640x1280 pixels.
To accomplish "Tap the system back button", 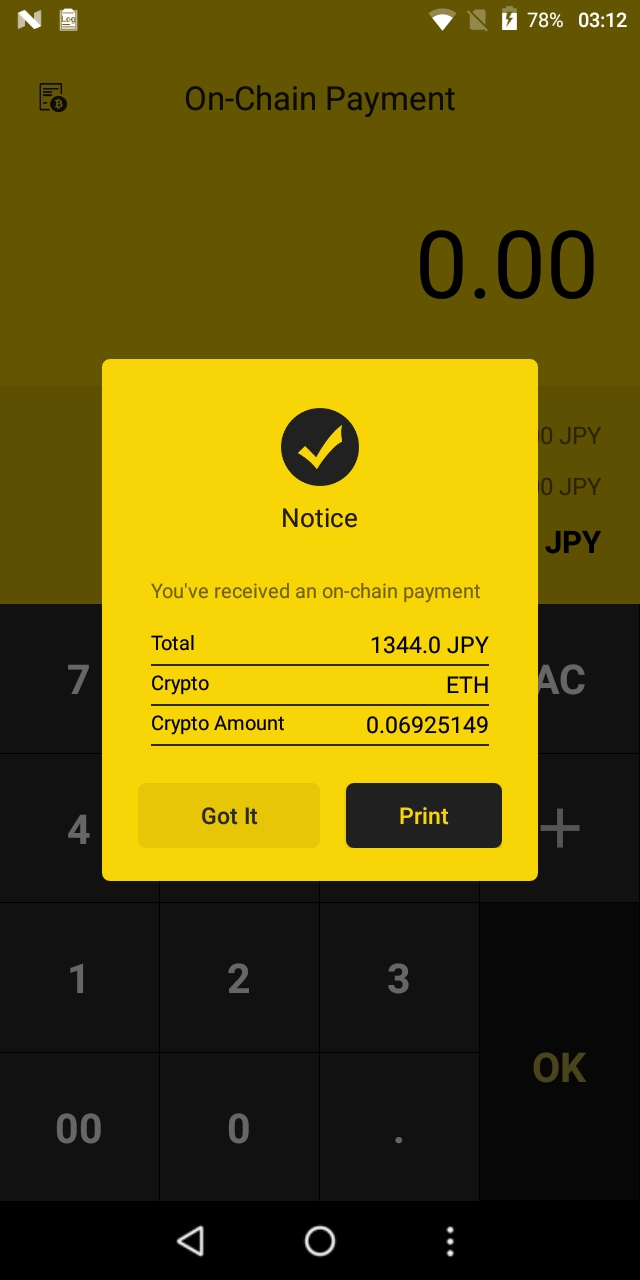I will point(190,1241).
